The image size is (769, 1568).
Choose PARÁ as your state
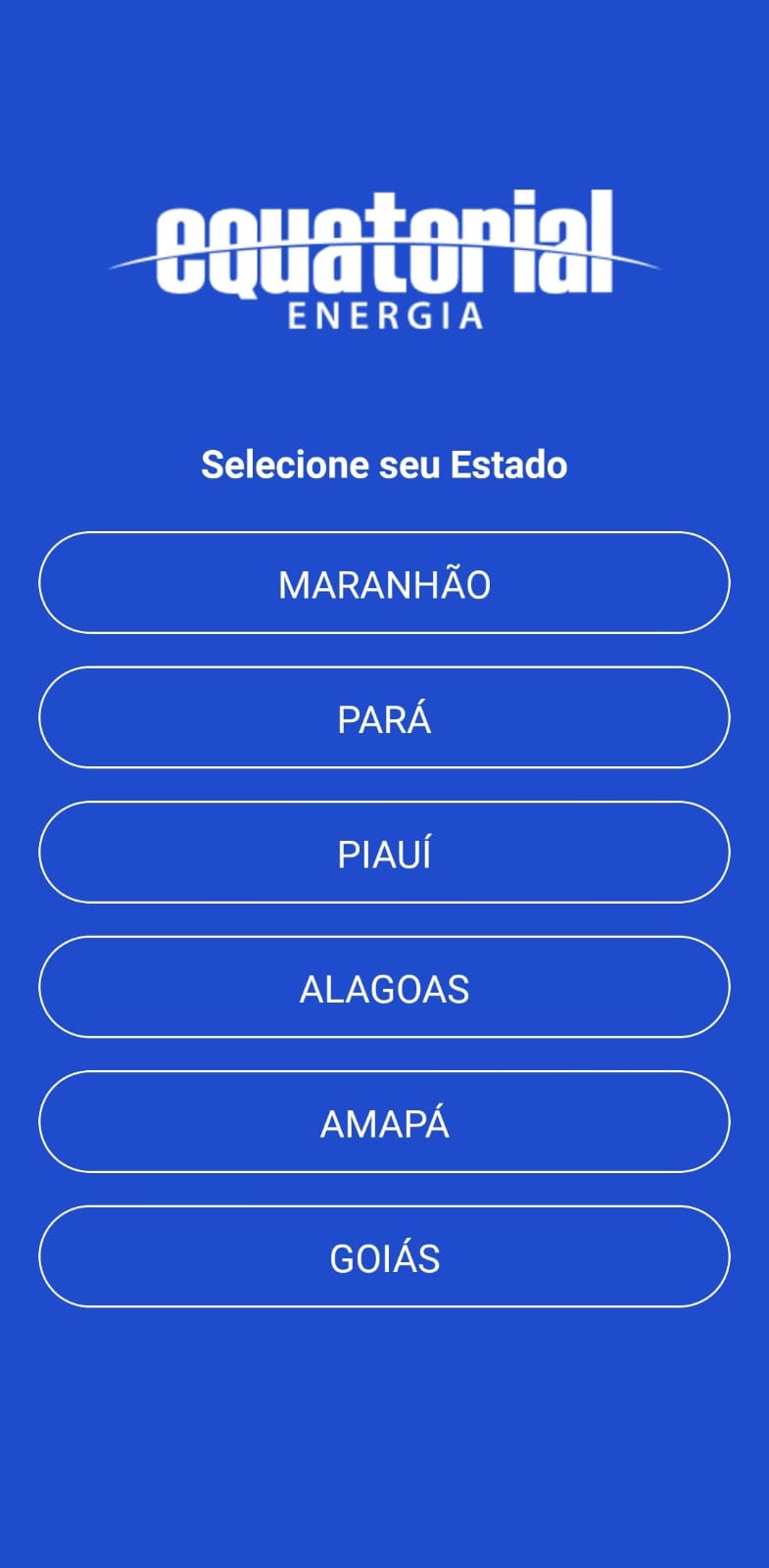click(x=384, y=717)
